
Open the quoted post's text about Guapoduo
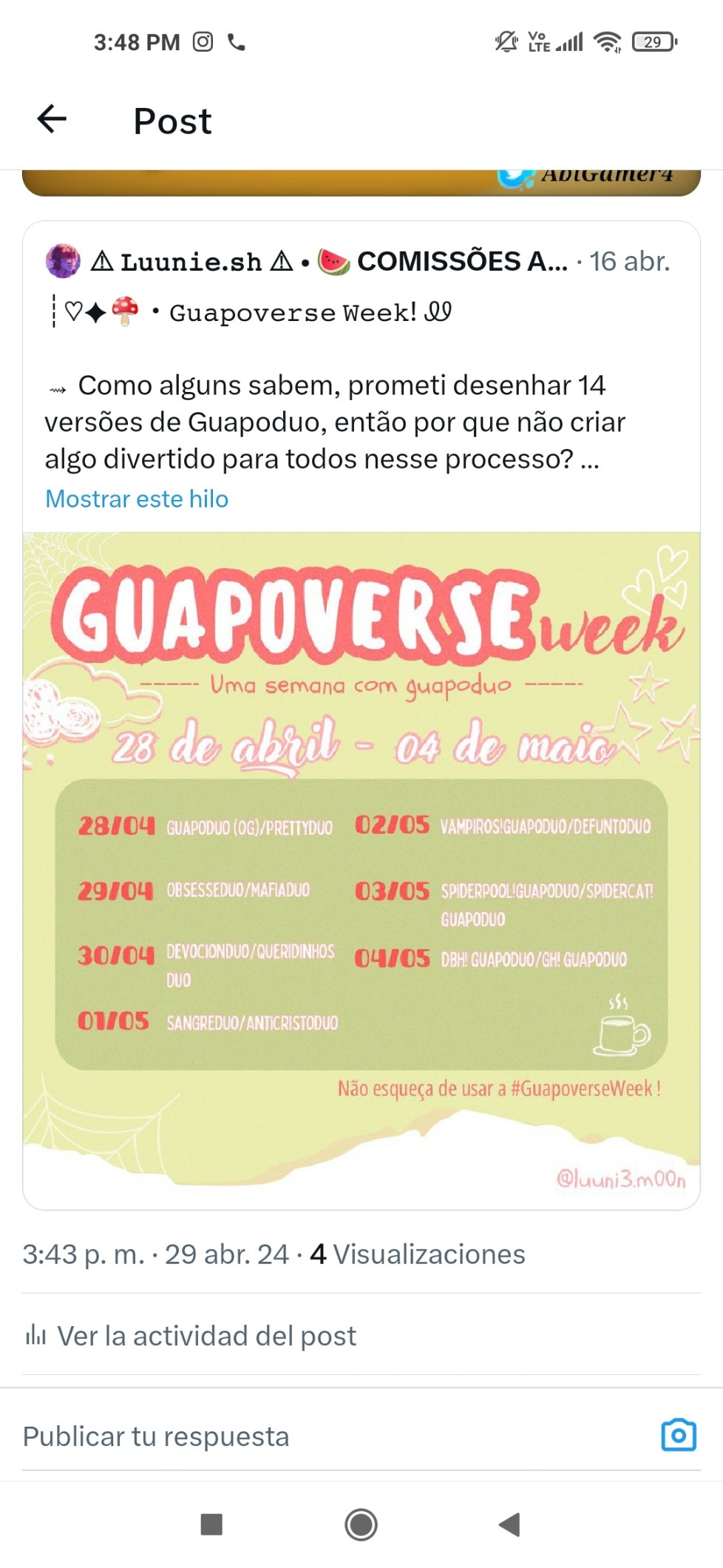click(335, 422)
